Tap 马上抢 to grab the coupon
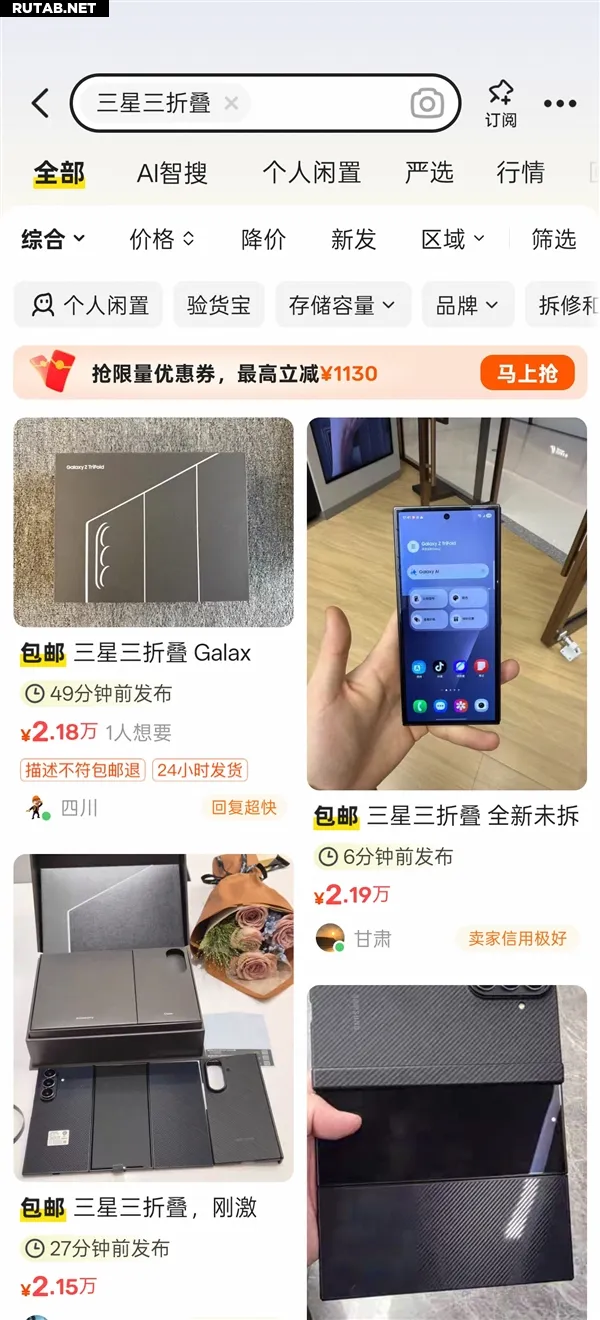The height and width of the screenshot is (1320, 600). click(527, 373)
